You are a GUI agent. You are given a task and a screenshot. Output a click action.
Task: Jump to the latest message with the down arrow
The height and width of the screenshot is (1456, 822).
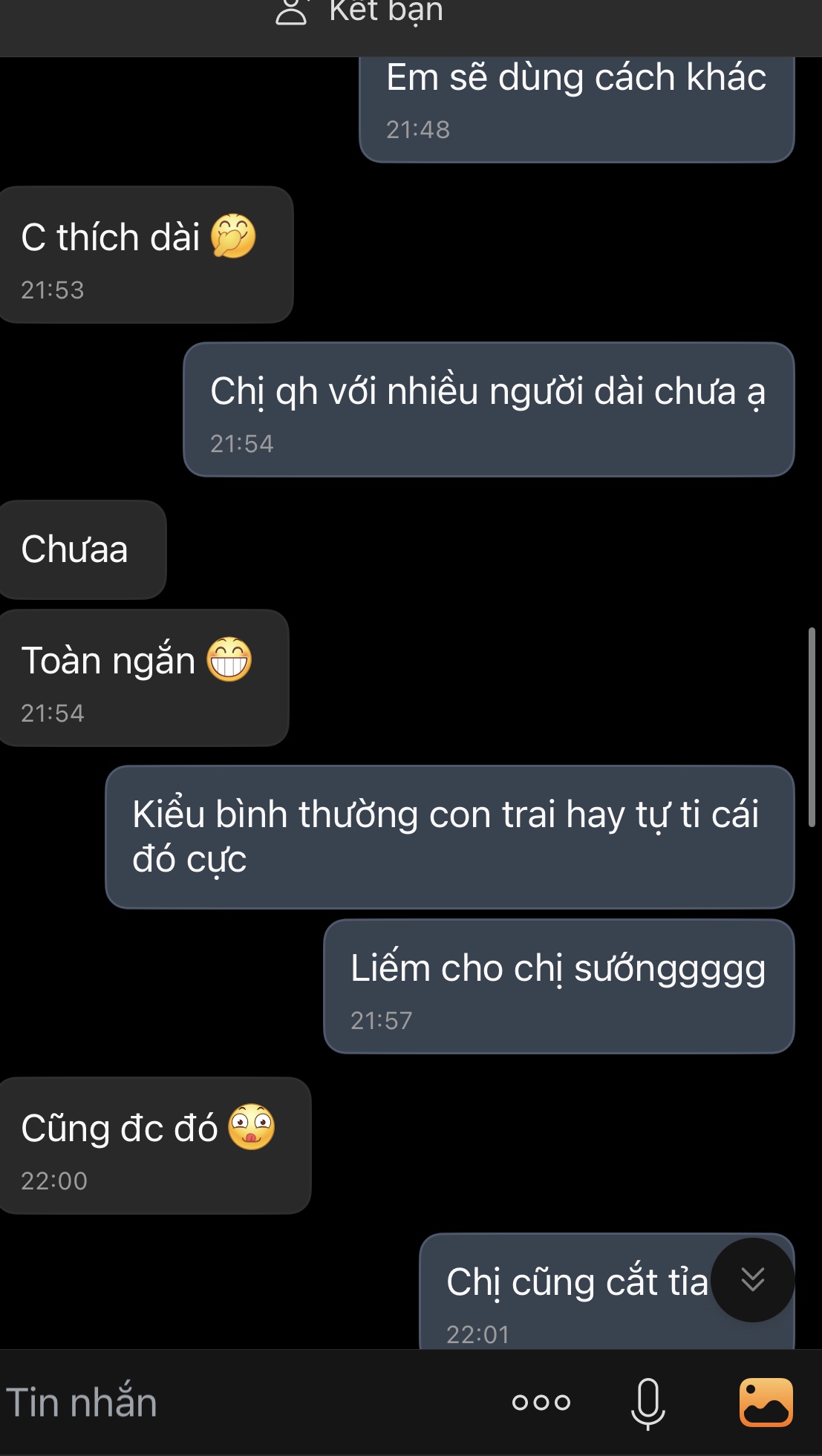[752, 1279]
